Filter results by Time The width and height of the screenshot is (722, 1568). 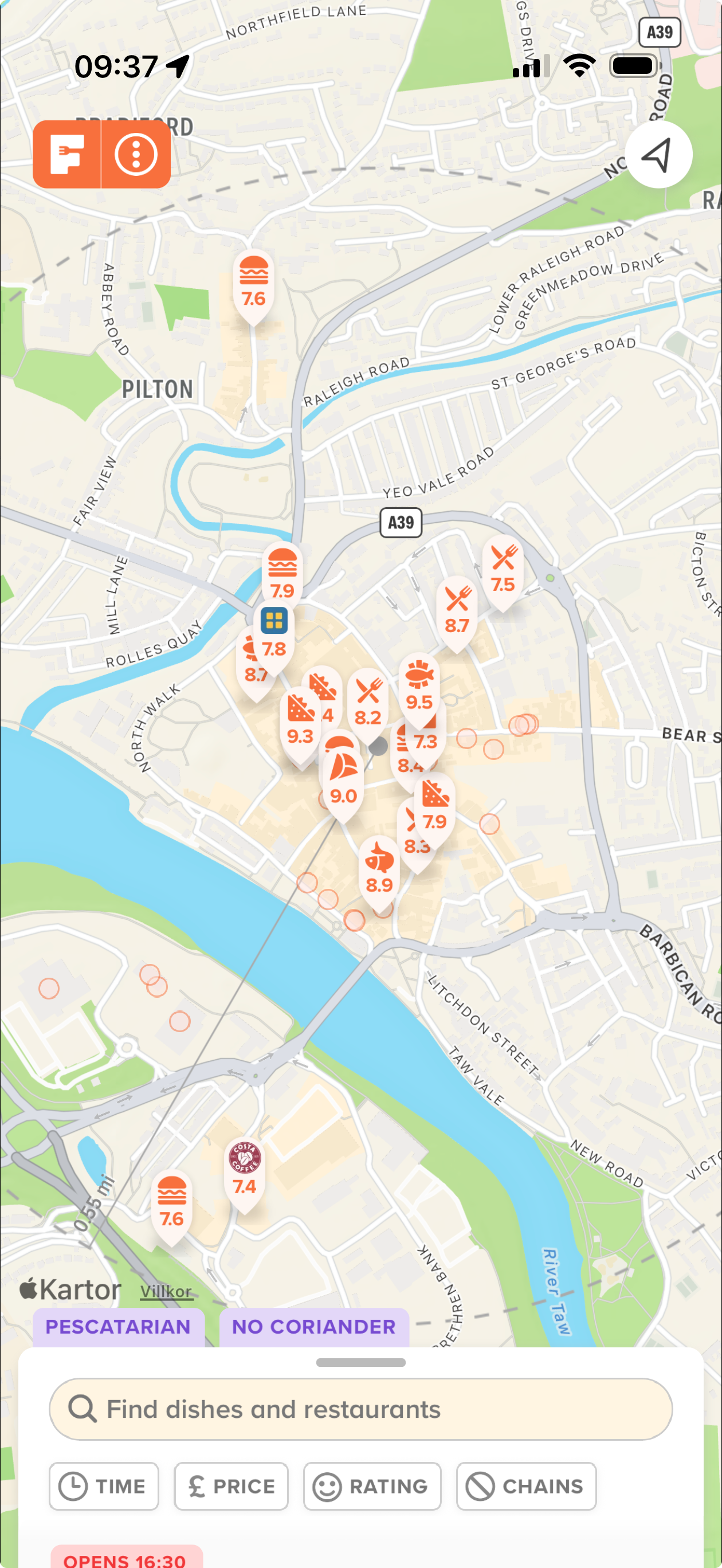point(104,1487)
